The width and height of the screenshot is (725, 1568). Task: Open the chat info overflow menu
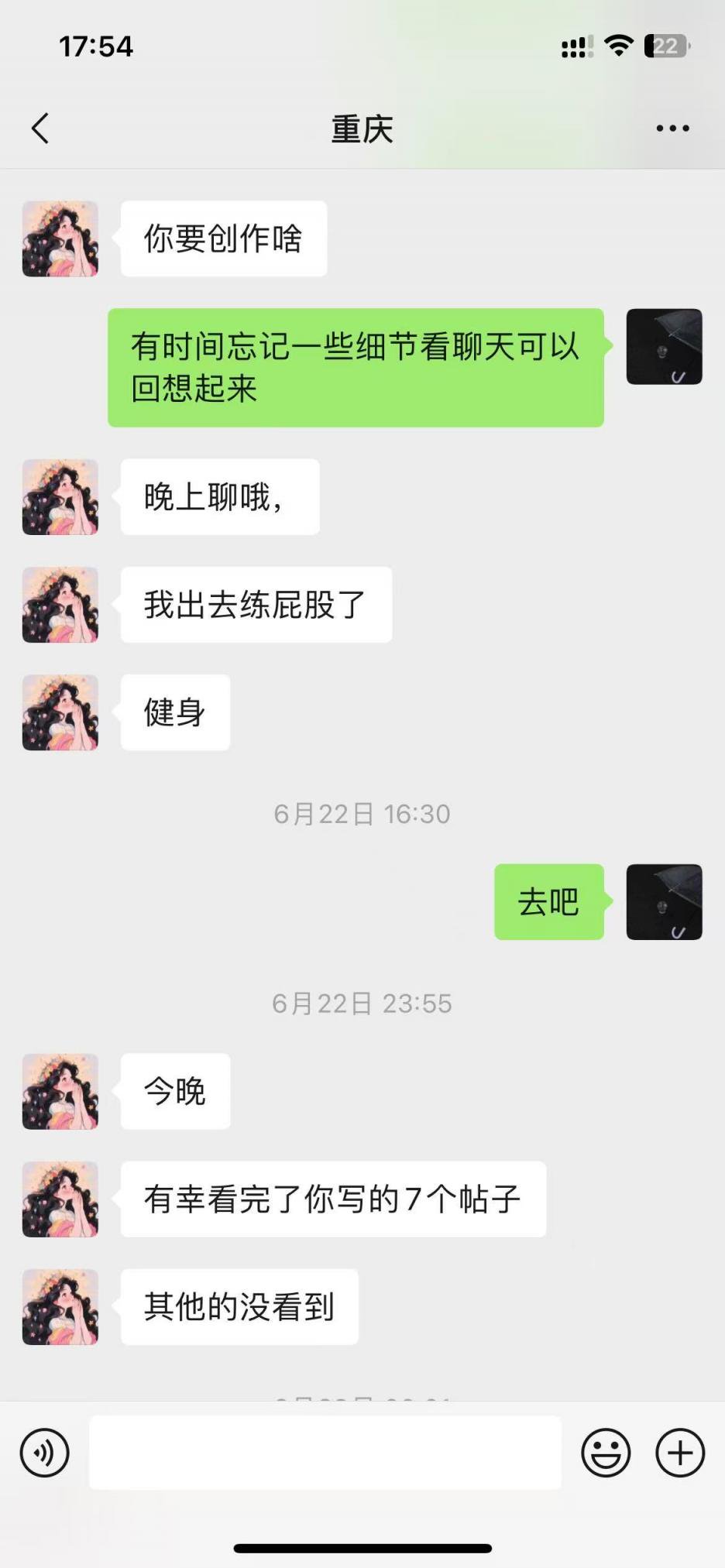click(672, 129)
